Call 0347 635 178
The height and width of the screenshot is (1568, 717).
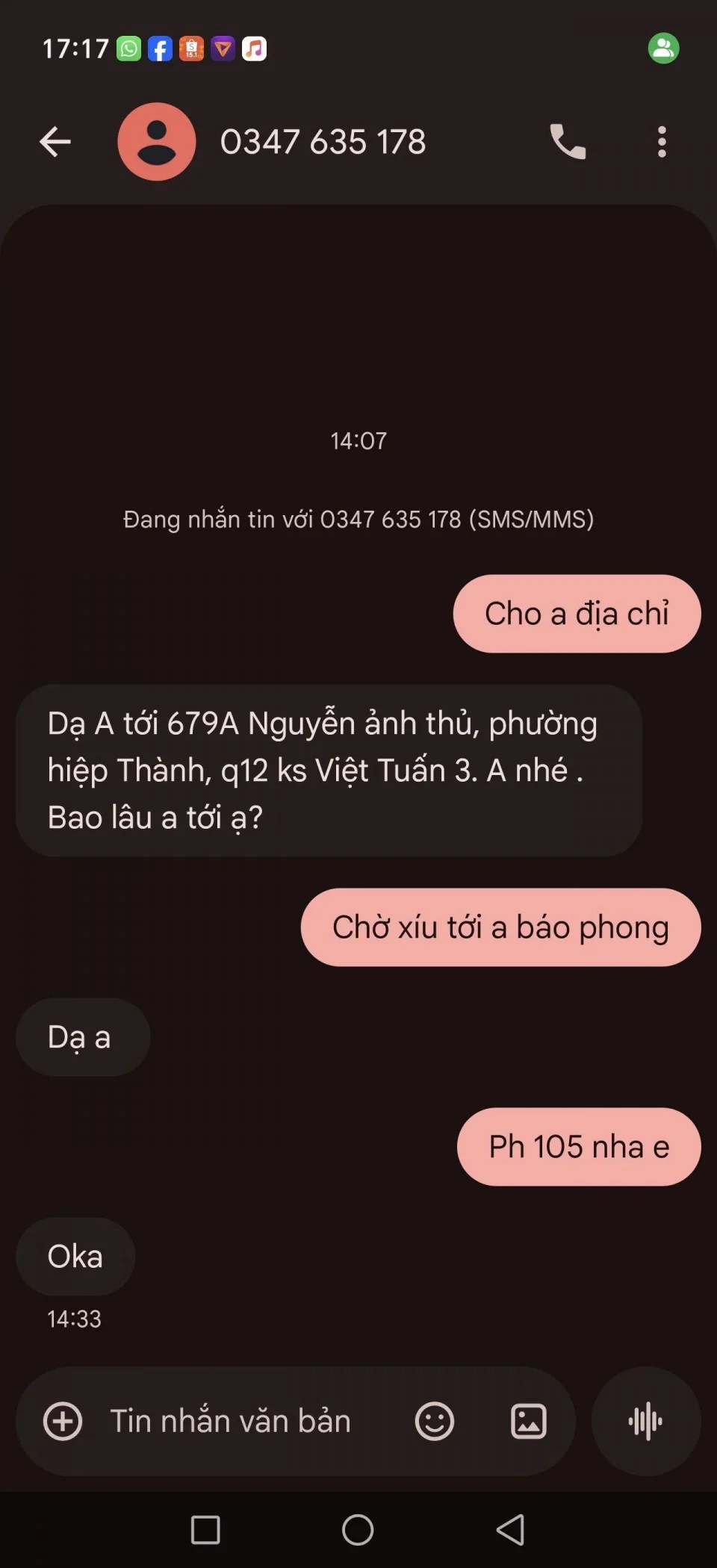pos(568,142)
